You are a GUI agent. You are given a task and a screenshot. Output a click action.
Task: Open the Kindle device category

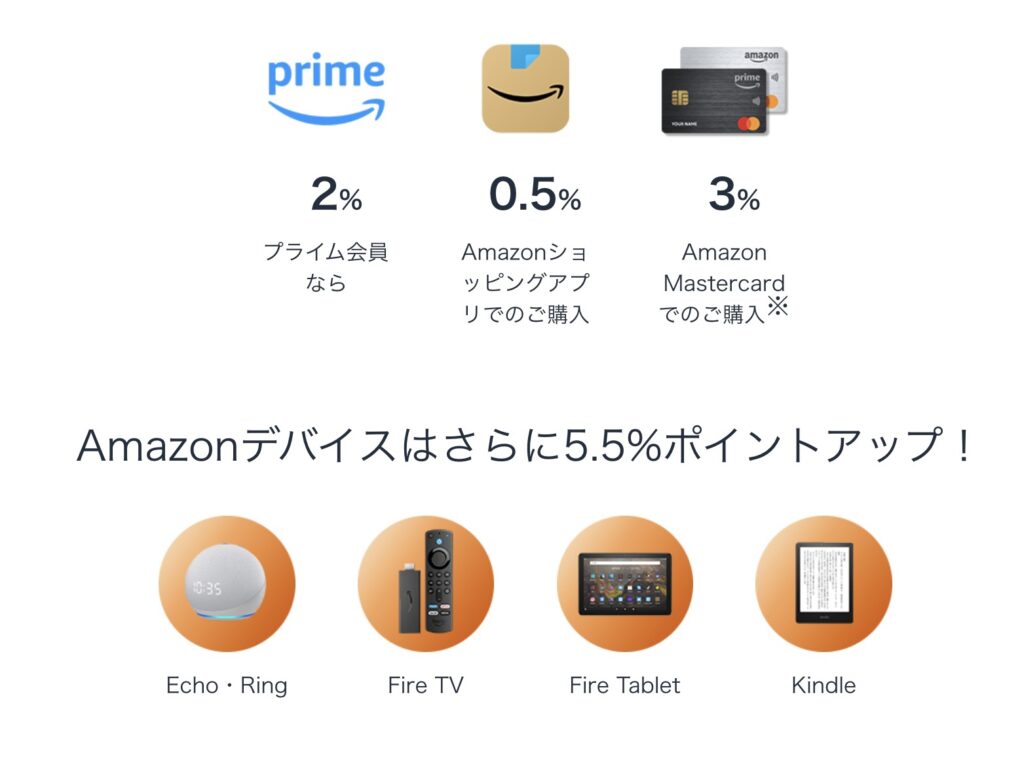click(x=823, y=584)
